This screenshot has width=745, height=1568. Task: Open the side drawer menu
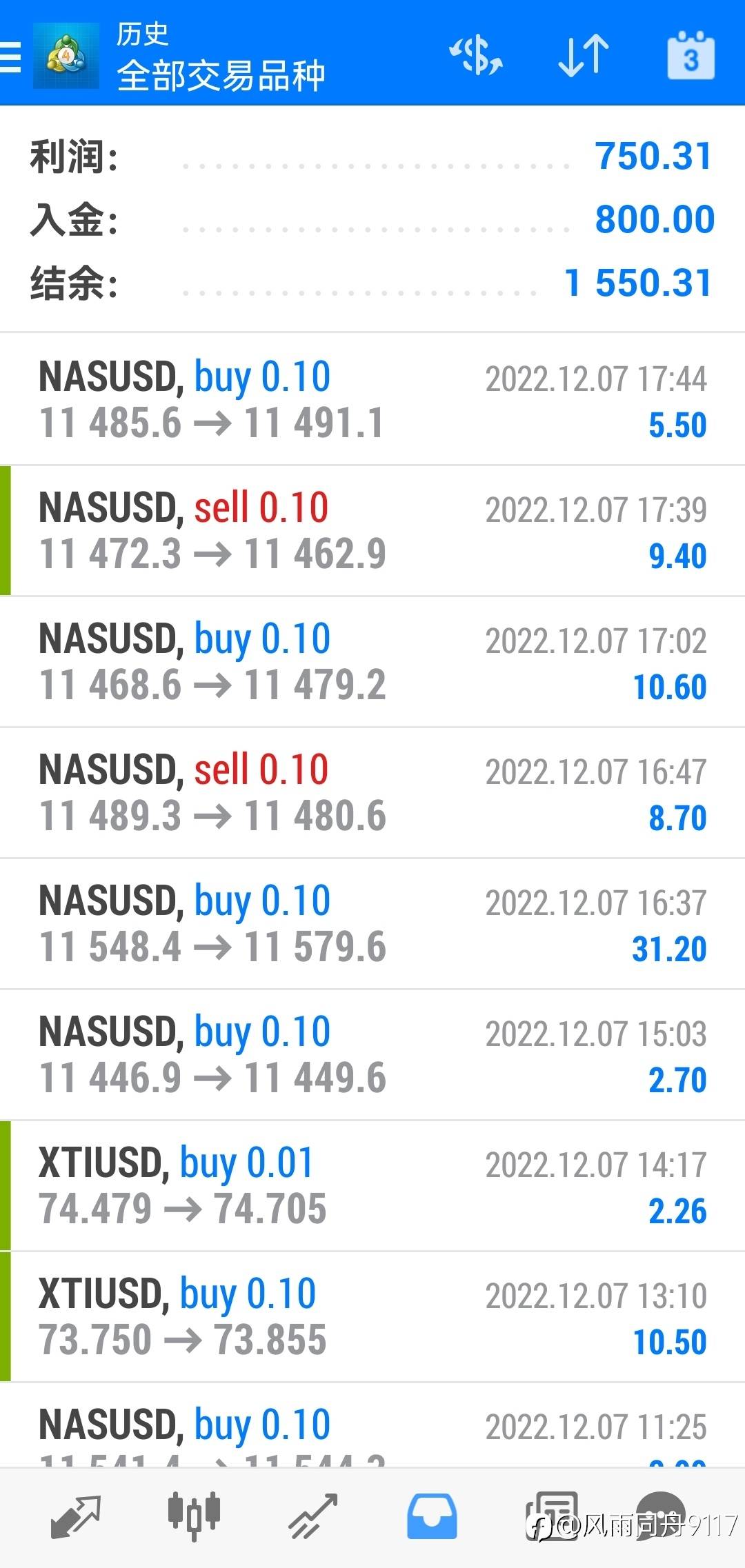pyautogui.click(x=11, y=55)
